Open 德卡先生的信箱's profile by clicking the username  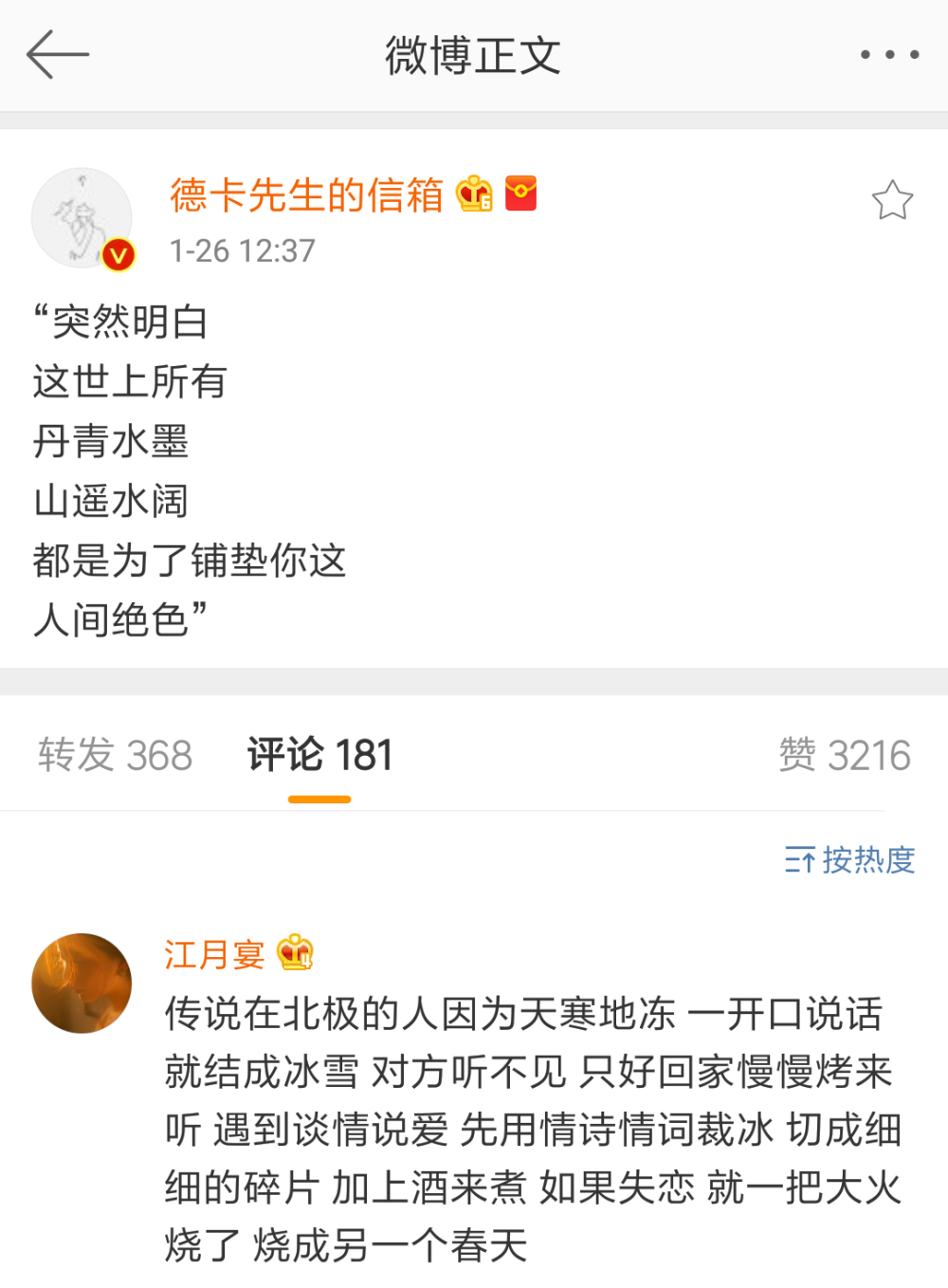pyautogui.click(x=305, y=196)
